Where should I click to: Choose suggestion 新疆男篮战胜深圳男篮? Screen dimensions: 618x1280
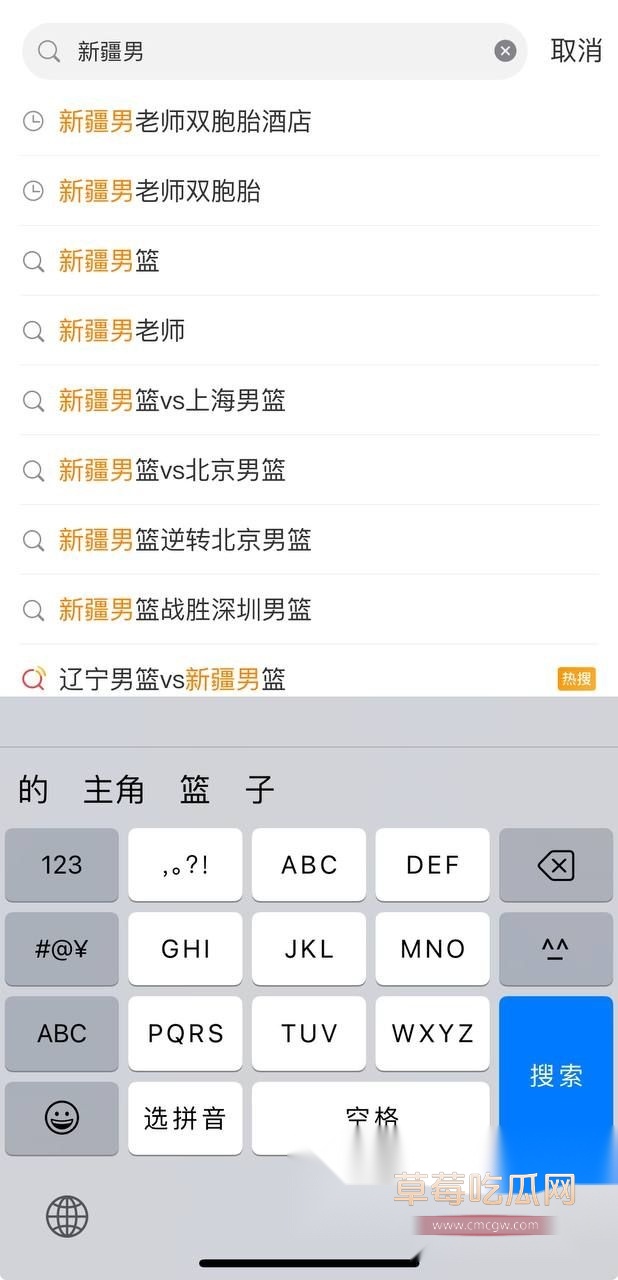(x=185, y=610)
